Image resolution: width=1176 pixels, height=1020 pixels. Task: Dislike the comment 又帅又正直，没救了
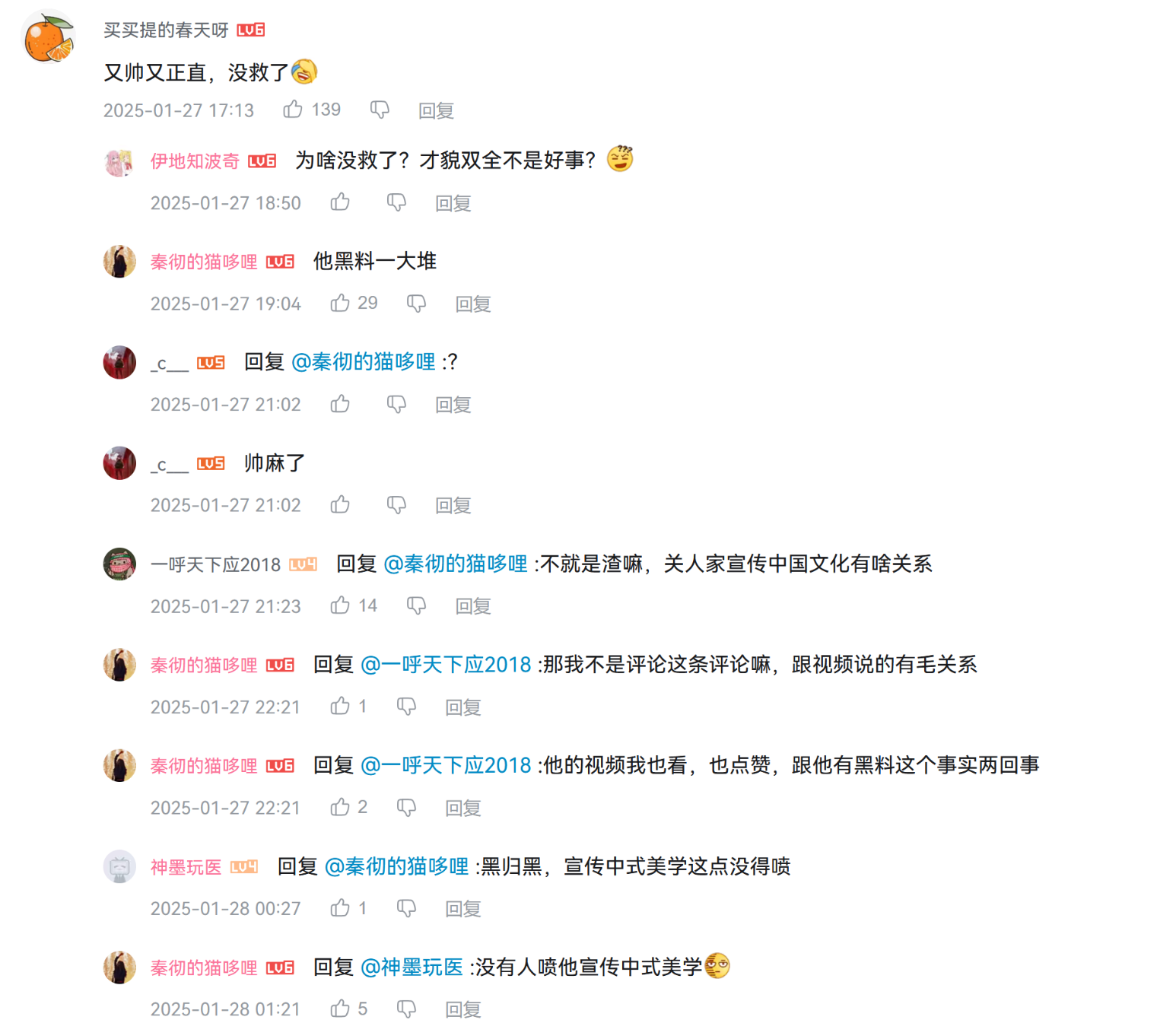380,110
